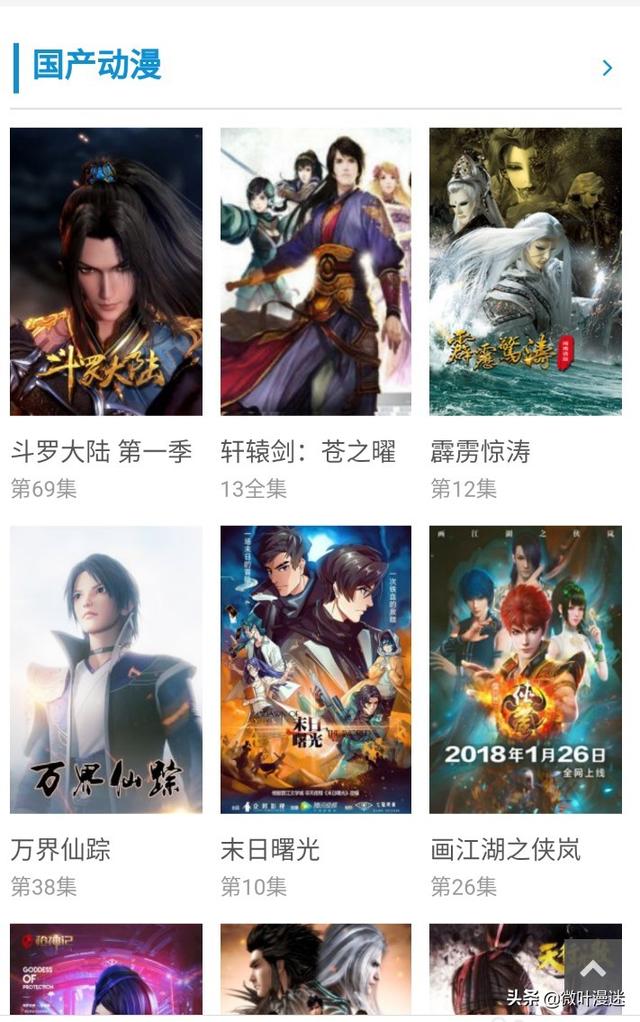Tap the back-to-top arrow button

tap(593, 967)
